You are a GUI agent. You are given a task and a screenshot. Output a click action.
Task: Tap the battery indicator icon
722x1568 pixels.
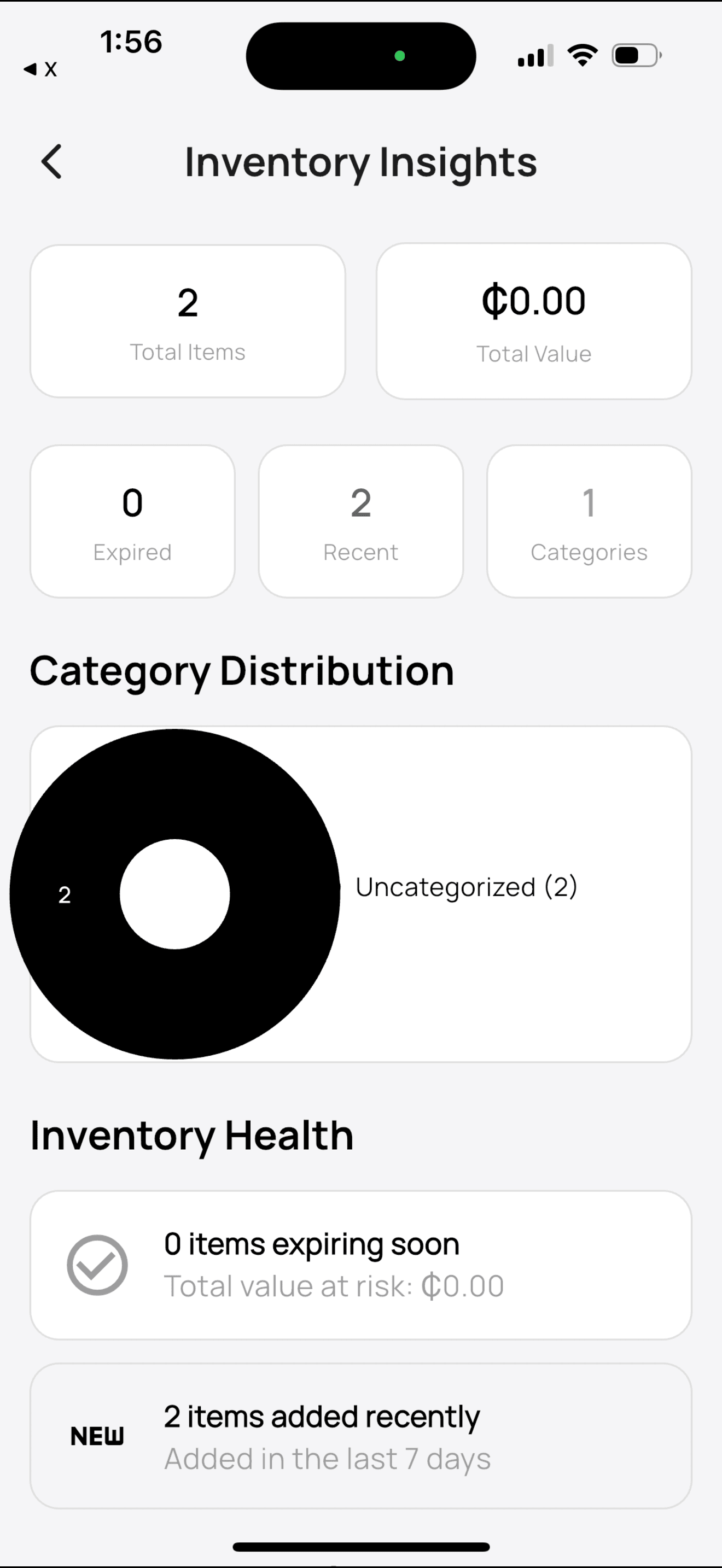coord(634,55)
